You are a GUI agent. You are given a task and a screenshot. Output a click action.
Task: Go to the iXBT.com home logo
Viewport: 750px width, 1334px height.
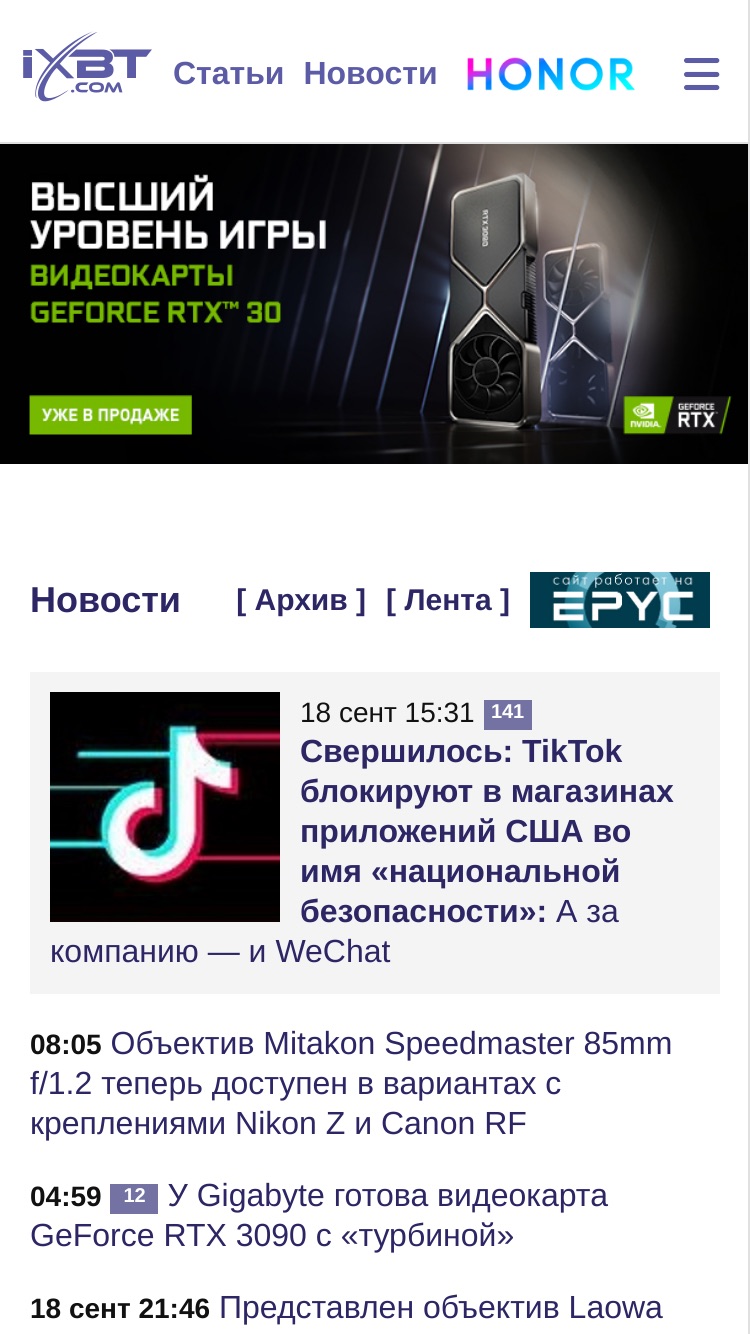(87, 74)
